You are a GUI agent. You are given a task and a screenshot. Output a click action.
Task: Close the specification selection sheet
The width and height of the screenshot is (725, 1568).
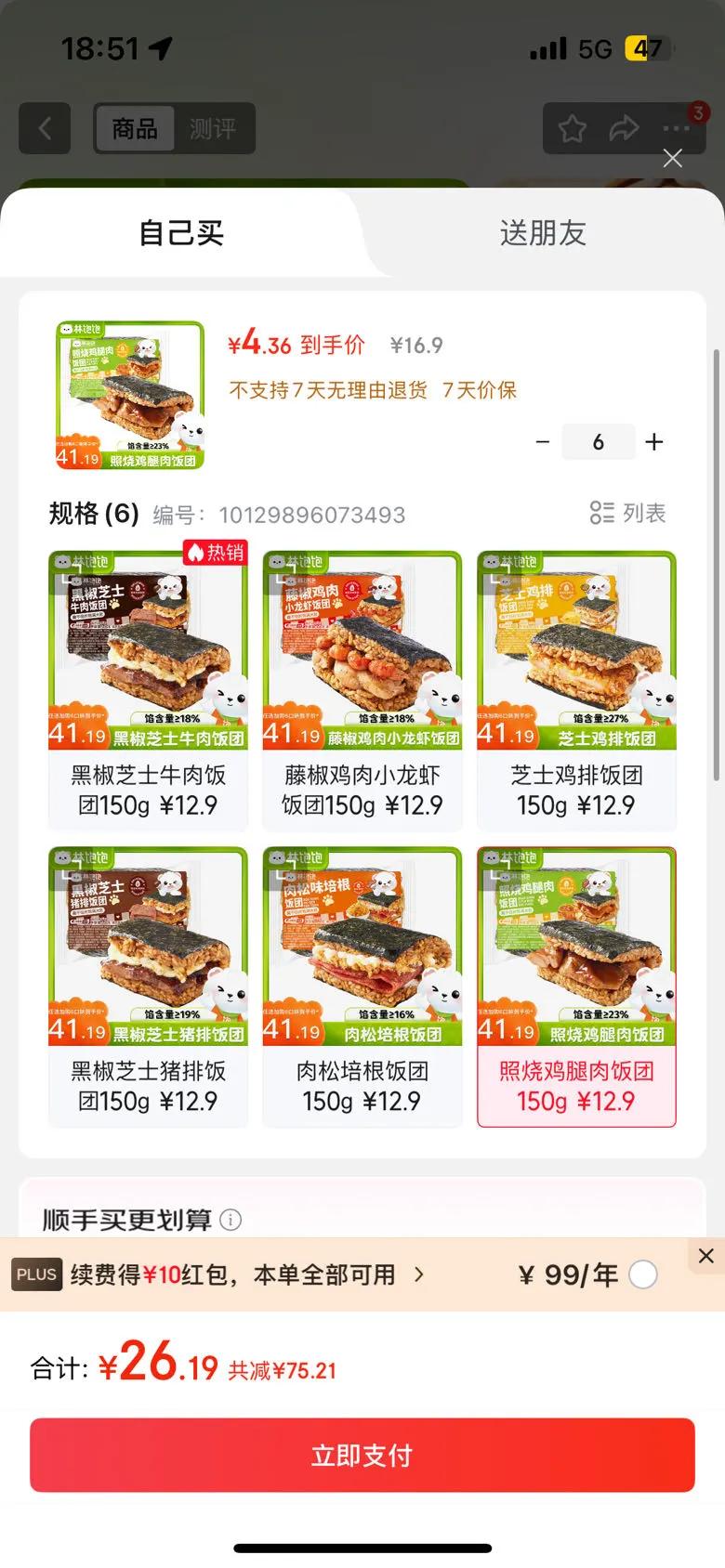tap(673, 158)
